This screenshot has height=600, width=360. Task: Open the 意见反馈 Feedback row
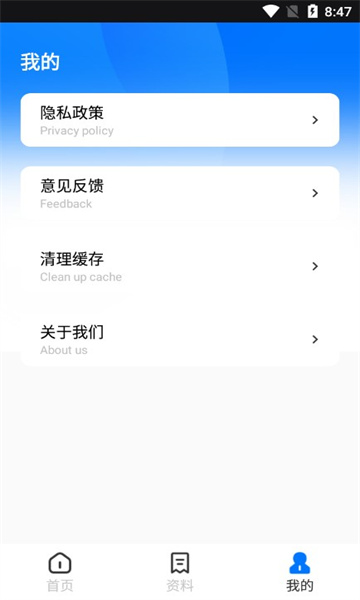(180, 193)
